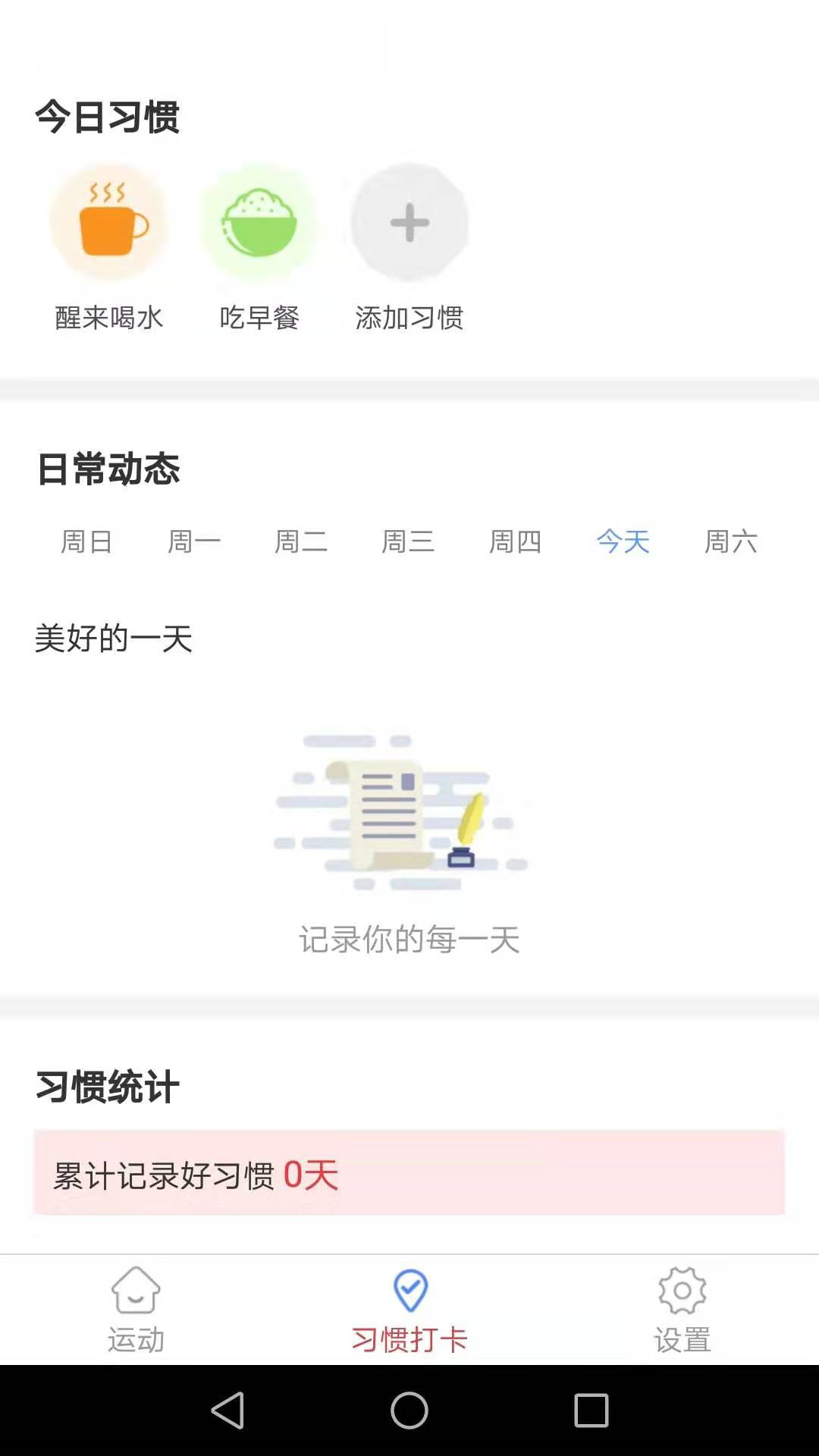819x1456 pixels.
Task: Open the 设置 bottom tab
Action: (682, 1310)
